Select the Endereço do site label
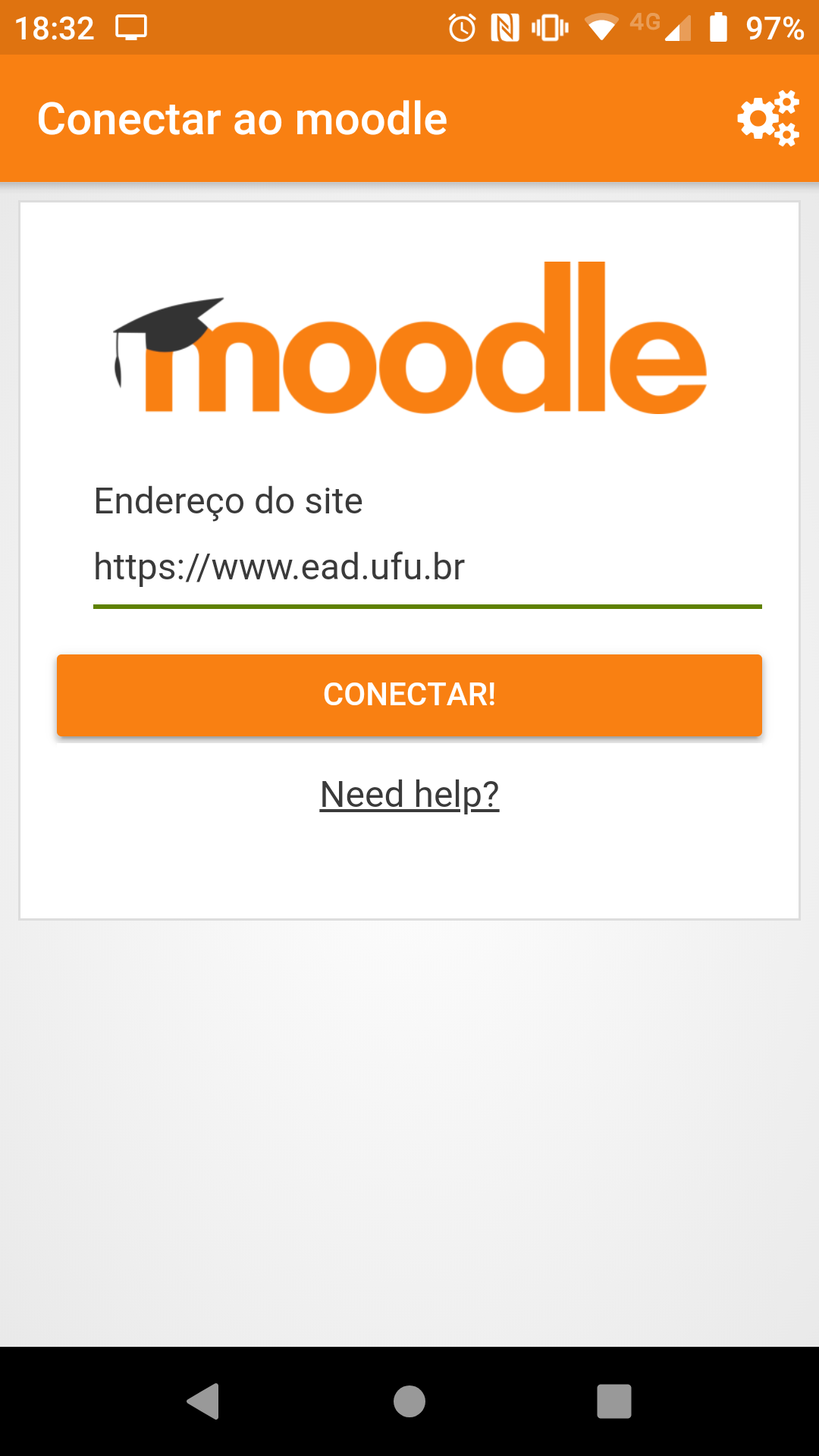 pyautogui.click(x=227, y=500)
